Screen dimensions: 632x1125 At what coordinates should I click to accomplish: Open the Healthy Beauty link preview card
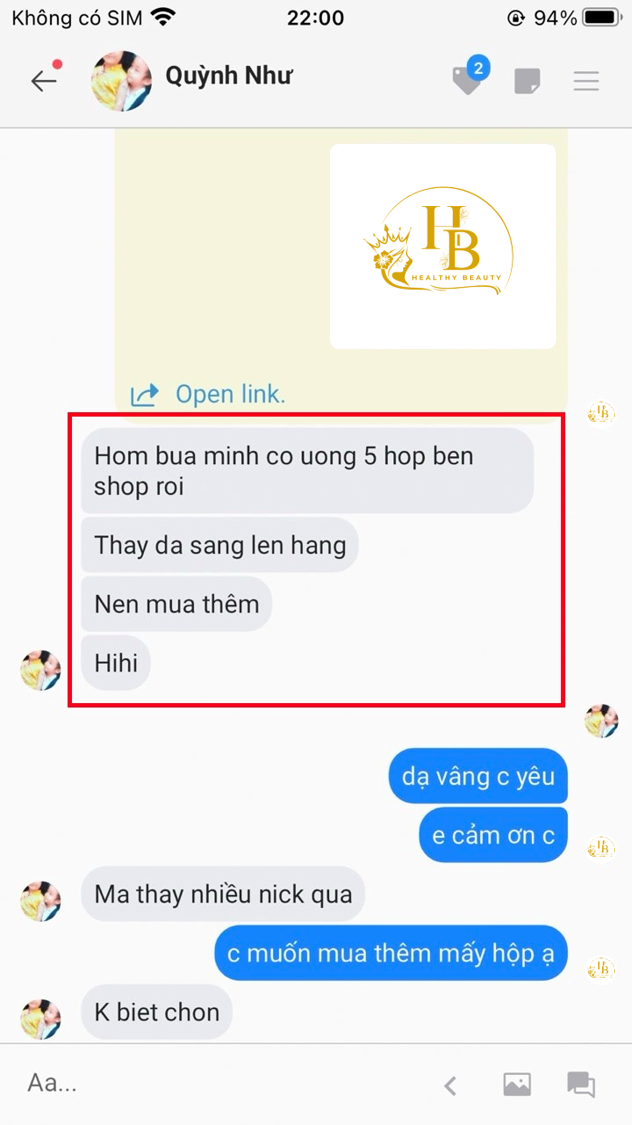click(x=443, y=246)
